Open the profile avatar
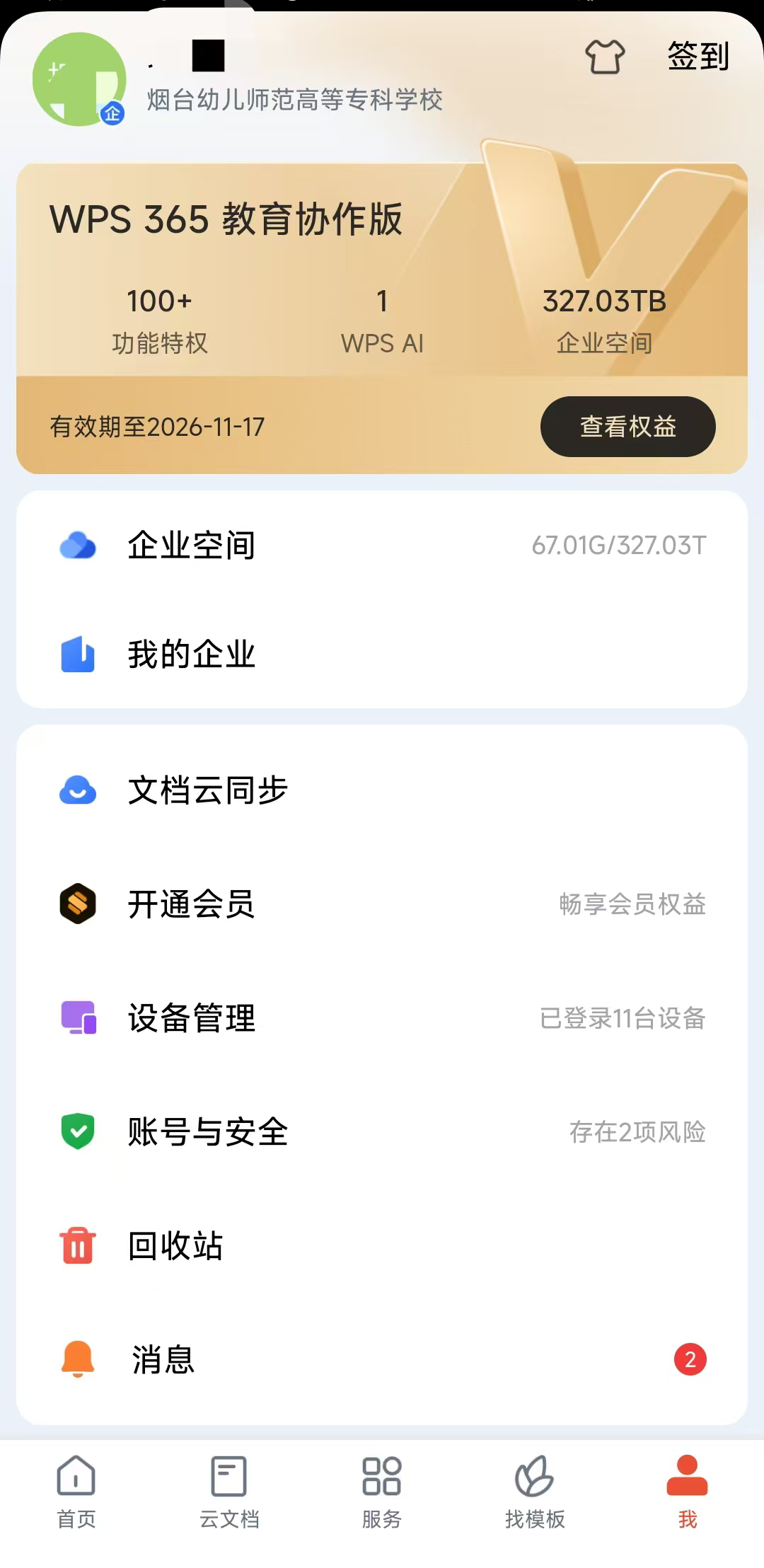This screenshot has width=764, height=1568. (x=79, y=79)
